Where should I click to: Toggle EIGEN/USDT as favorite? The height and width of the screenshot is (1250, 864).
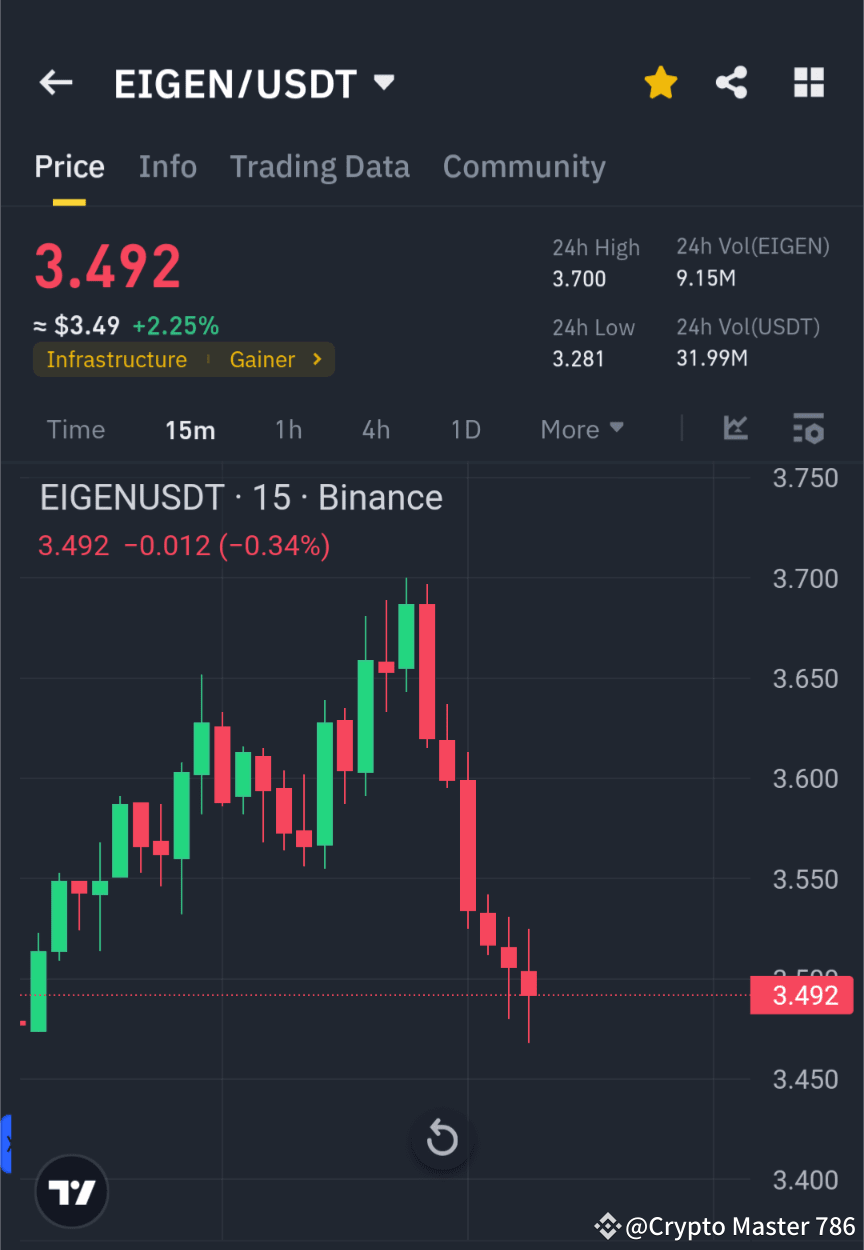[660, 82]
